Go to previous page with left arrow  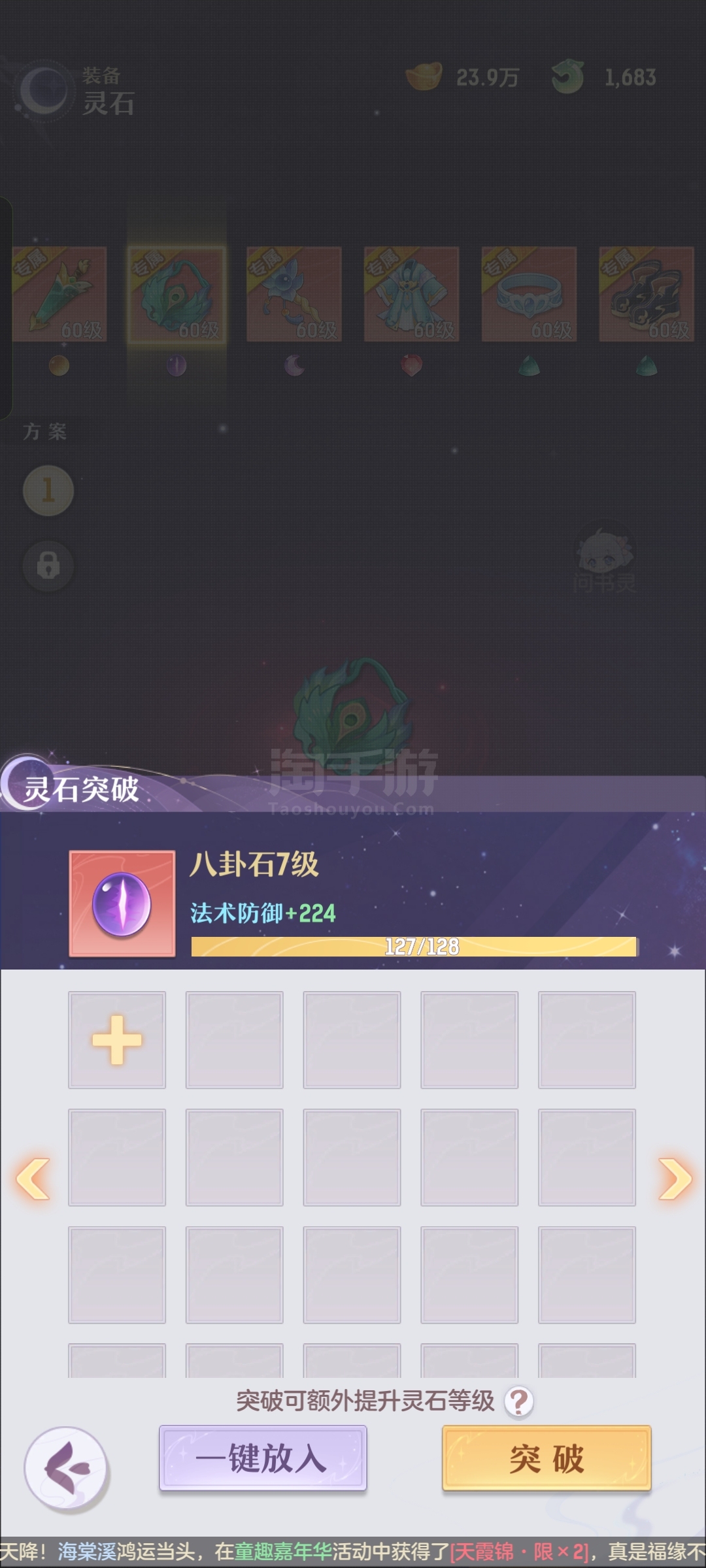[x=33, y=1179]
